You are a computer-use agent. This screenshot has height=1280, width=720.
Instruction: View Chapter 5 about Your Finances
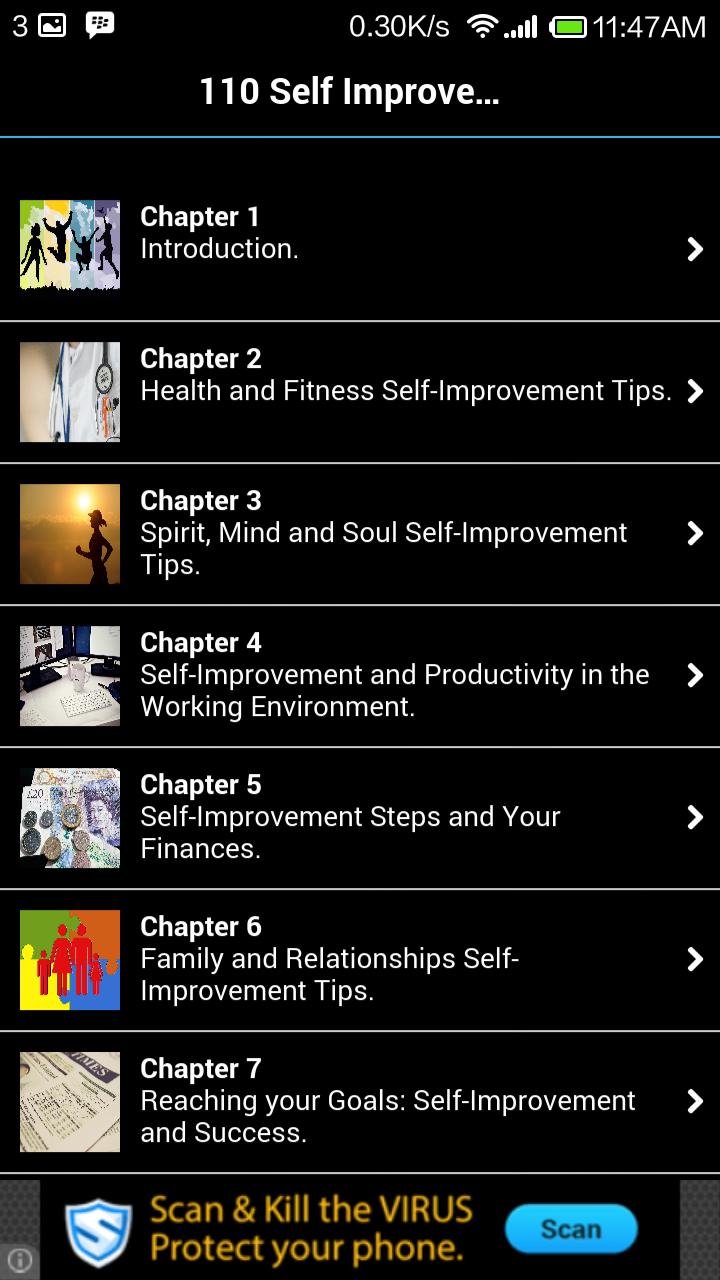(x=360, y=817)
